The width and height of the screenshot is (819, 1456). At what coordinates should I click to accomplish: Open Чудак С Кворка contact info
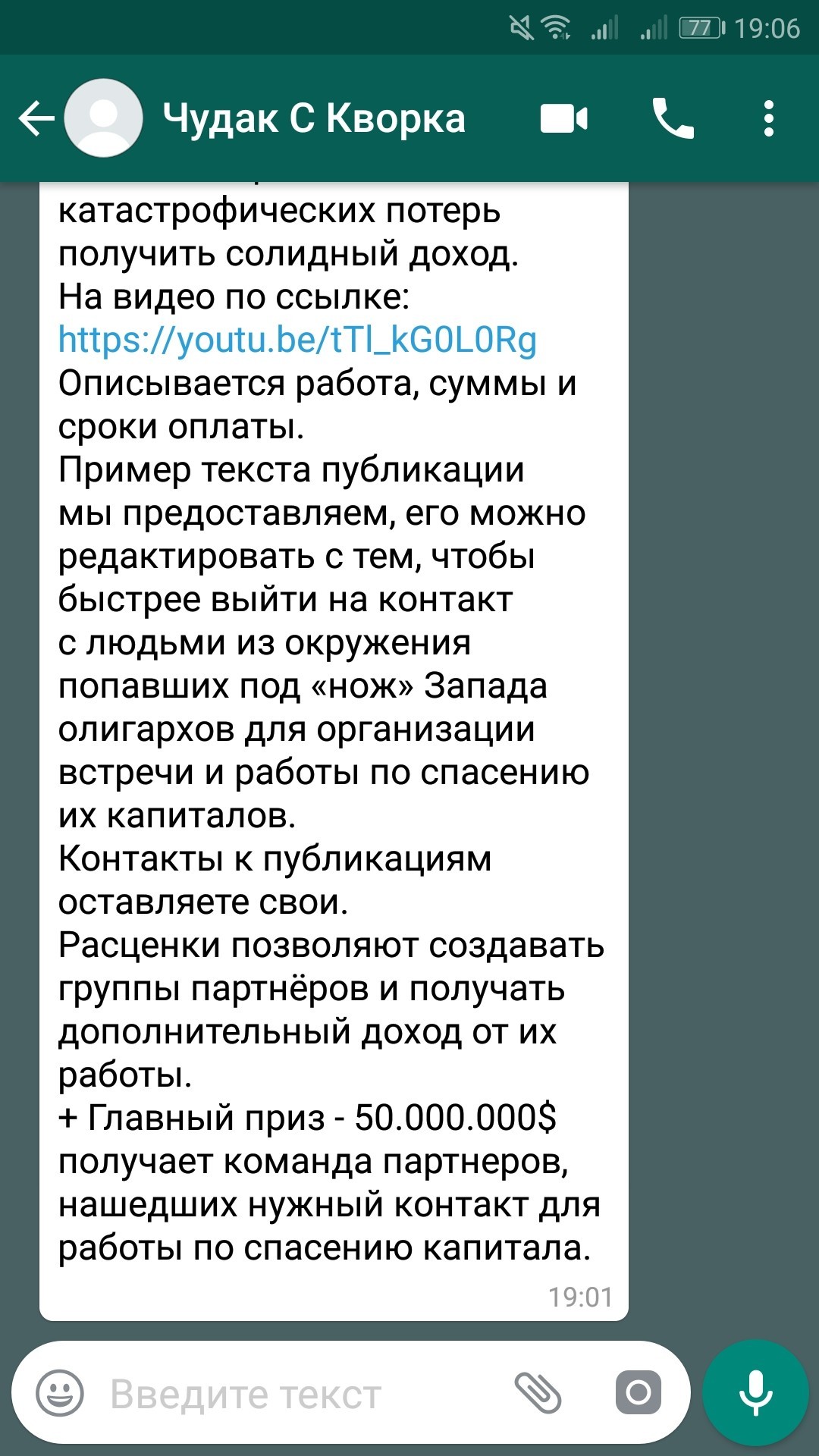314,119
